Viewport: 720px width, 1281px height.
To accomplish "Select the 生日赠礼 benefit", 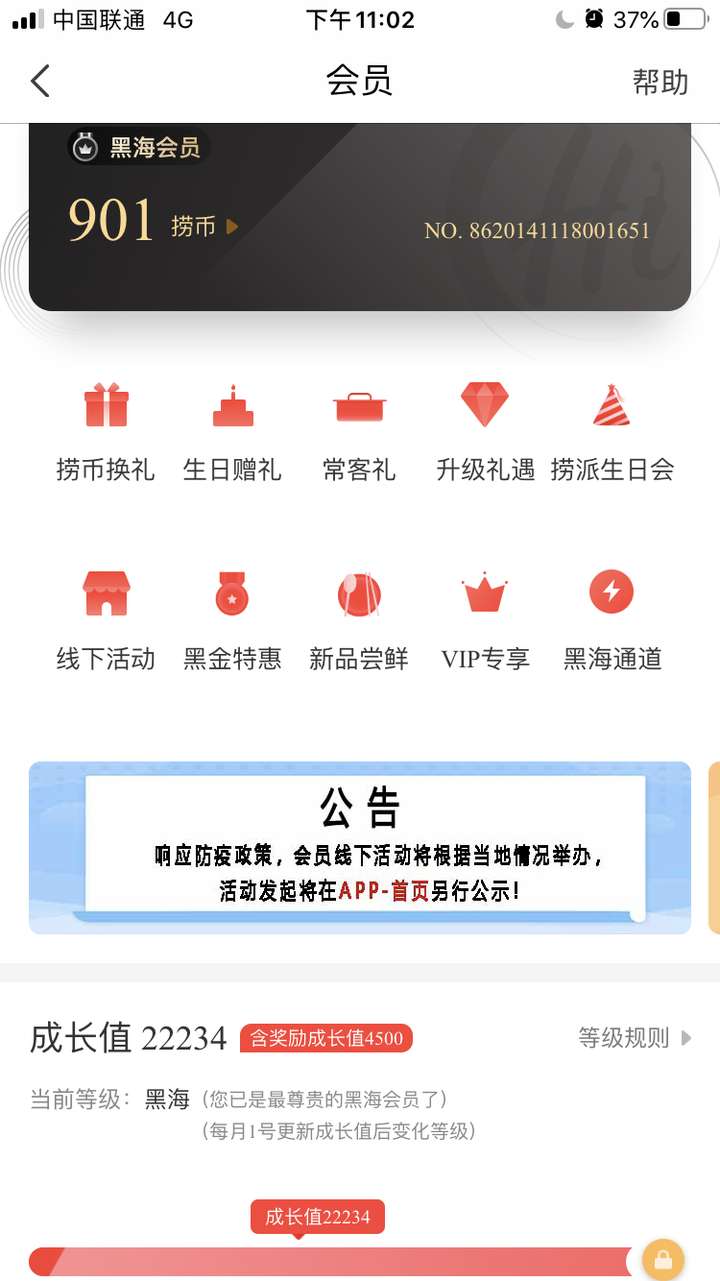I will click(232, 430).
